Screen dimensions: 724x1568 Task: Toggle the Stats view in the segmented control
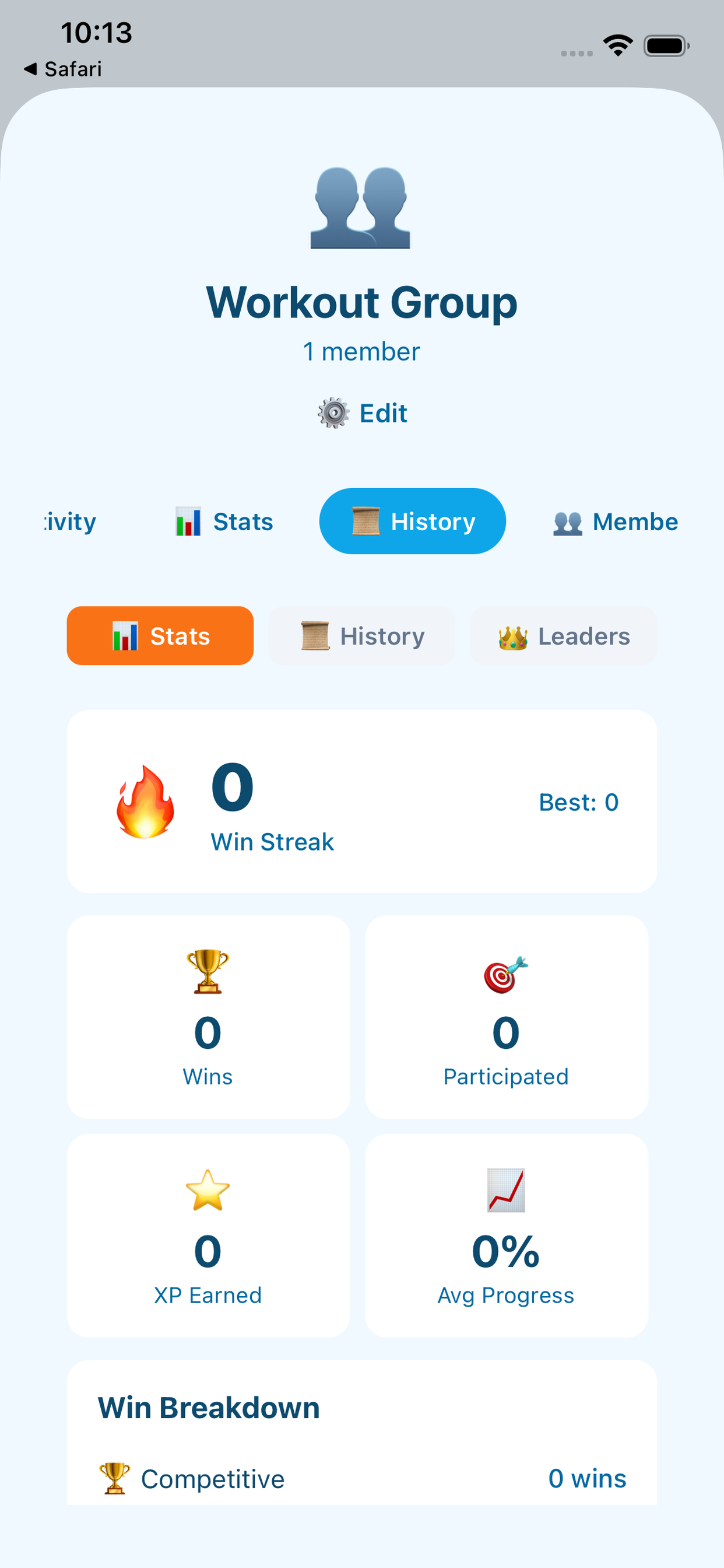(160, 635)
